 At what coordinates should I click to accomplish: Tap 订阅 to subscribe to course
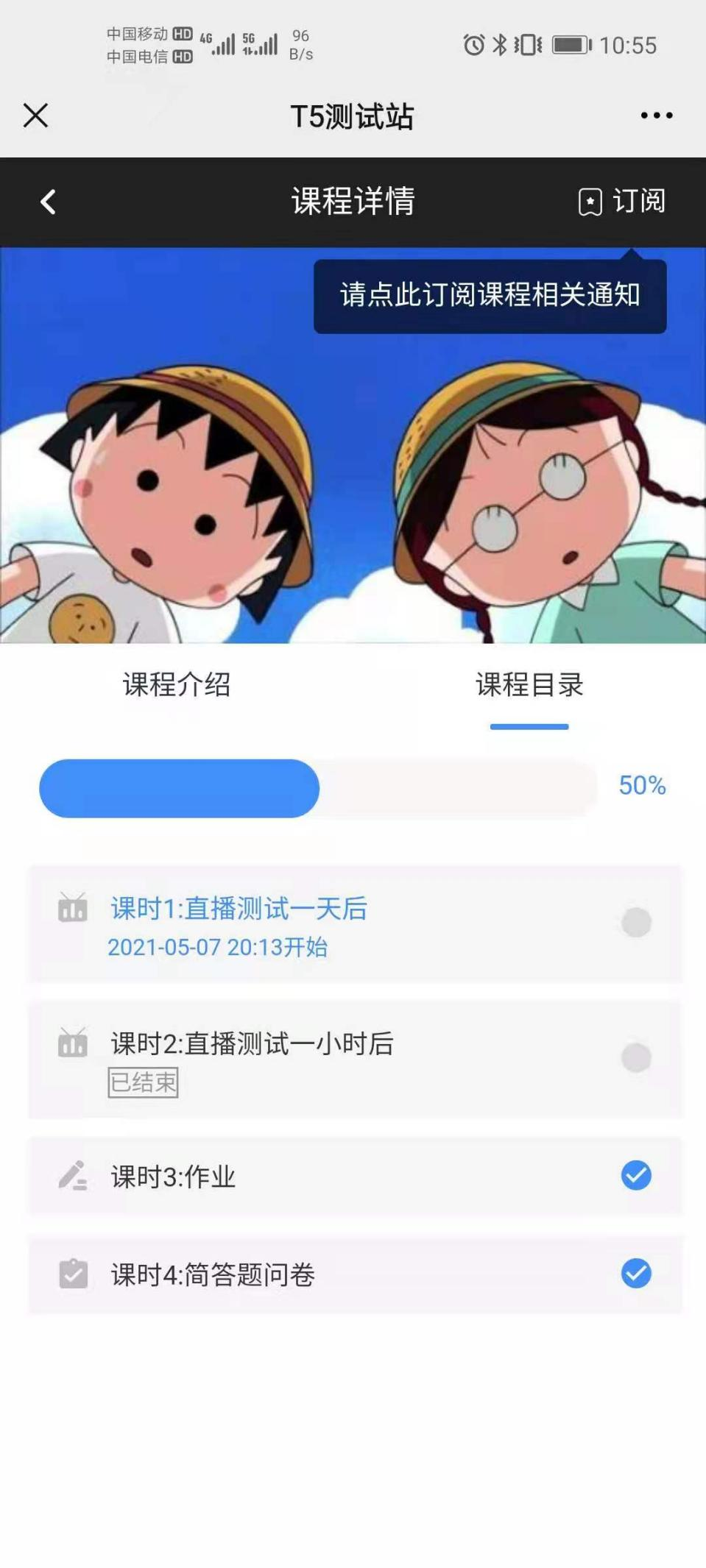tap(622, 201)
